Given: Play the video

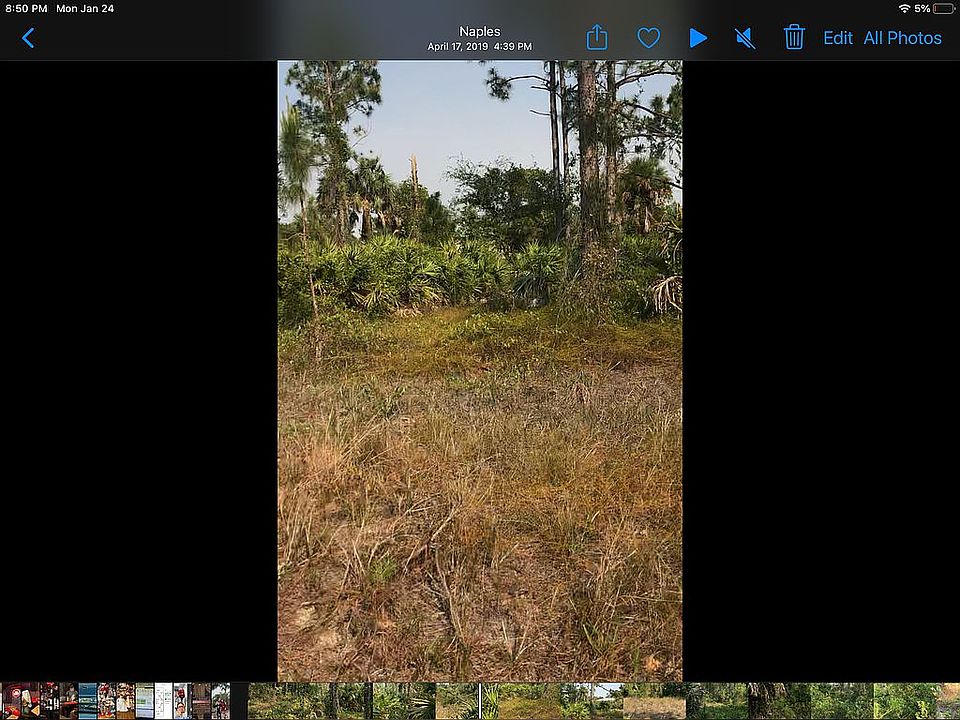Looking at the screenshot, I should point(698,38).
